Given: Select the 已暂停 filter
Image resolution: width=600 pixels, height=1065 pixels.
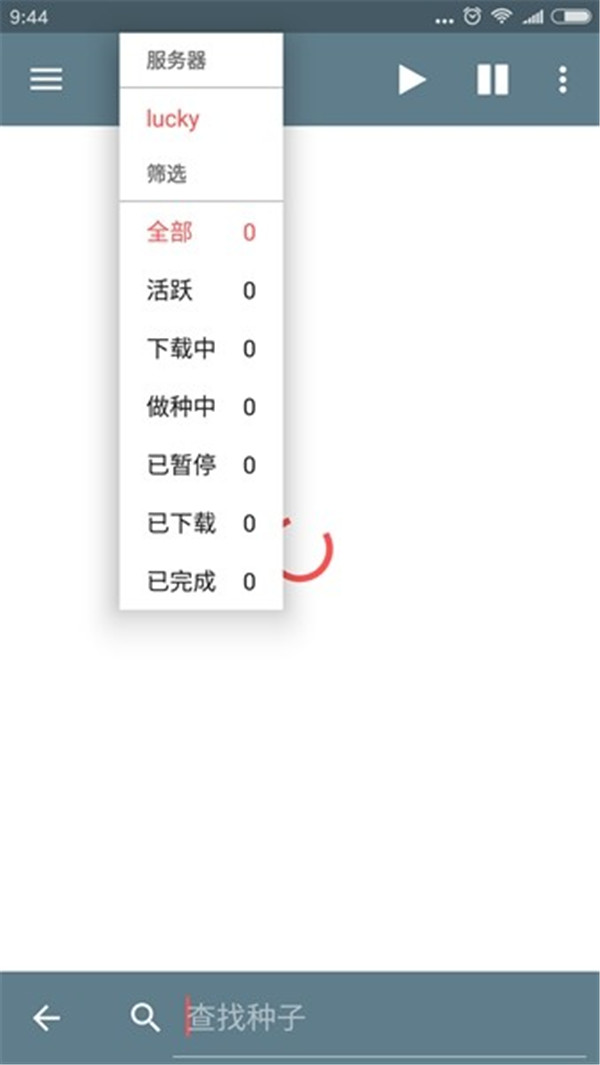Looking at the screenshot, I should pyautogui.click(x=201, y=466).
